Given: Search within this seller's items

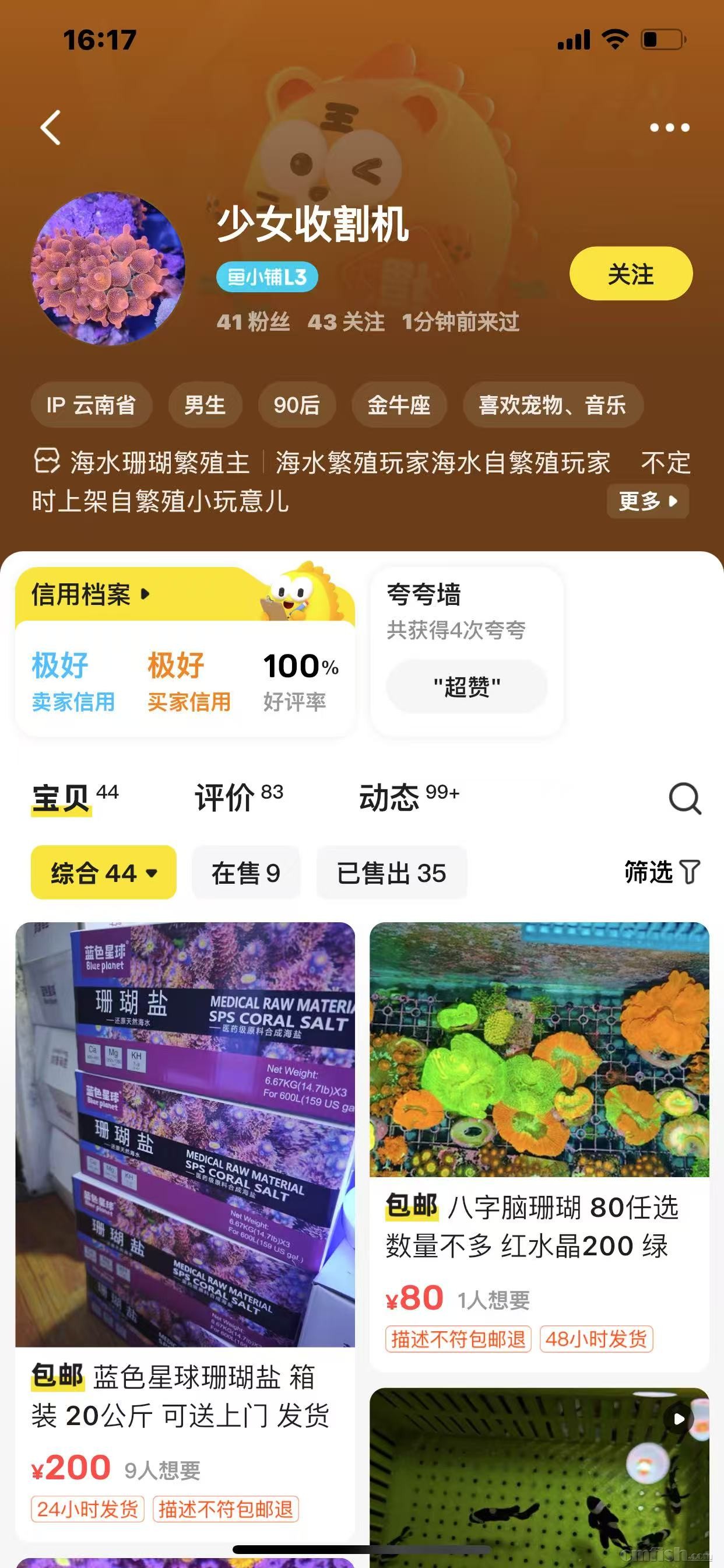Looking at the screenshot, I should pyautogui.click(x=684, y=798).
